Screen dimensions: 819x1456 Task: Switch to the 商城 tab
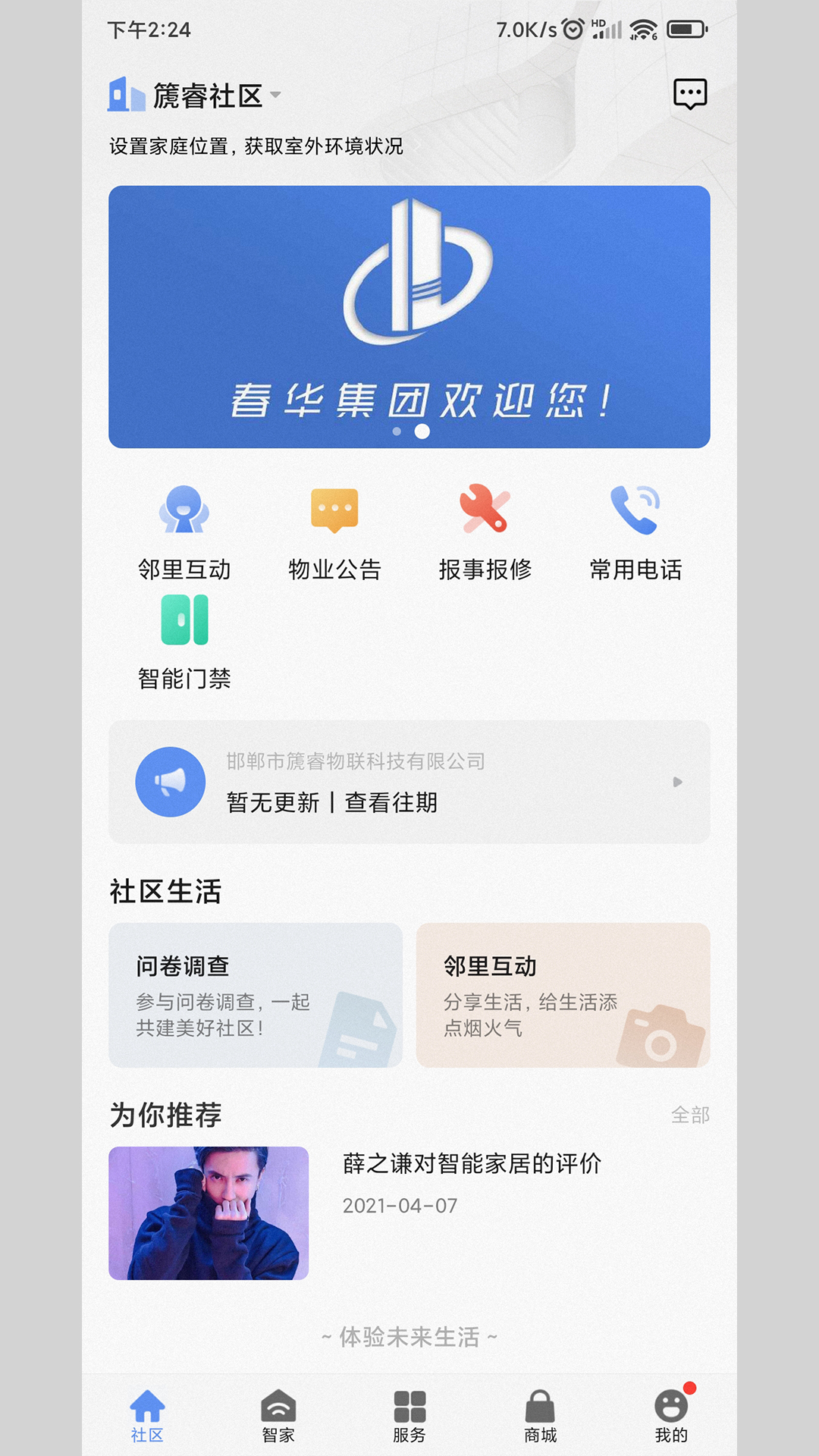[540, 1416]
